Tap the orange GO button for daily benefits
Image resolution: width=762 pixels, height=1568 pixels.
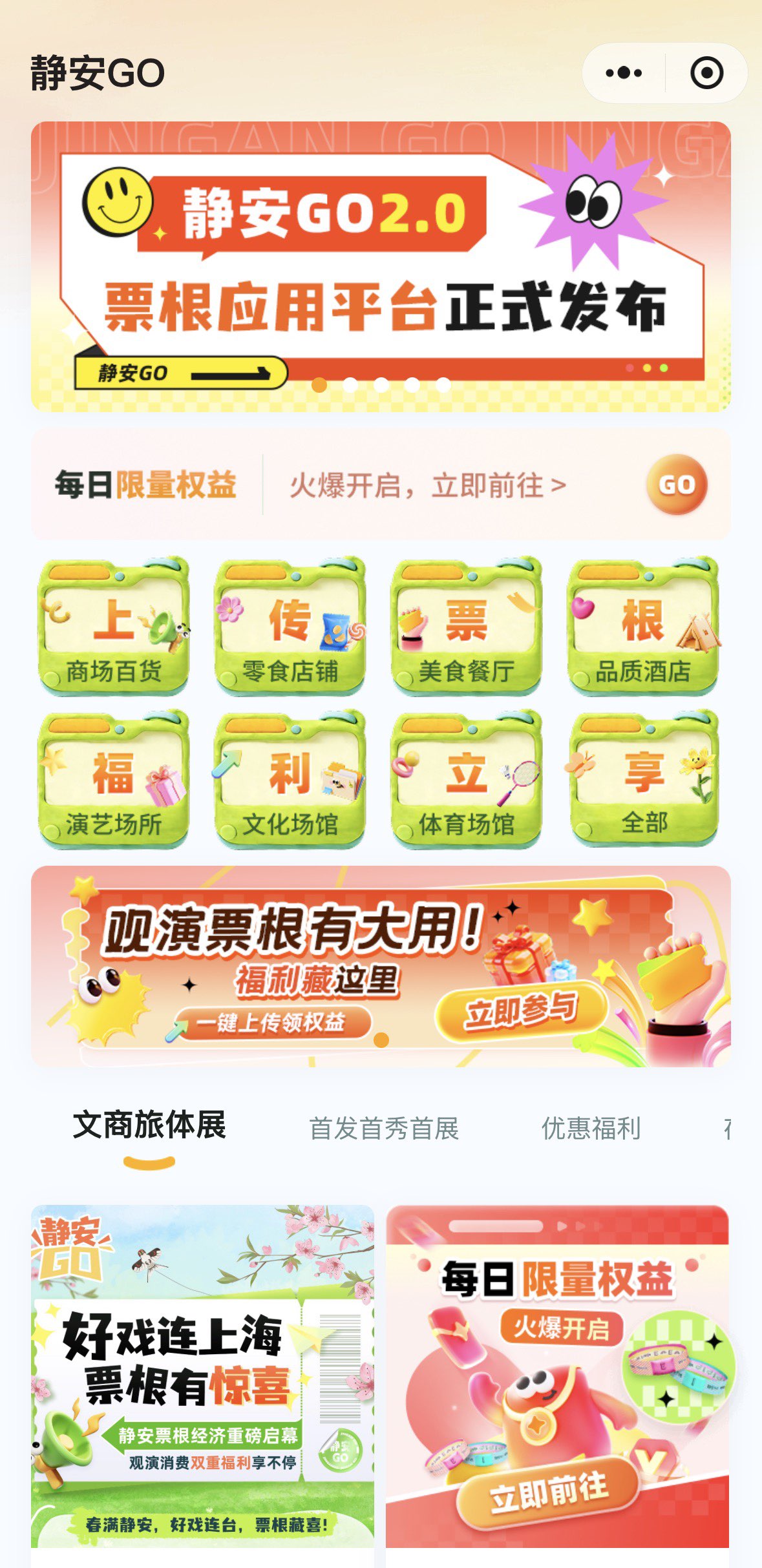676,485
